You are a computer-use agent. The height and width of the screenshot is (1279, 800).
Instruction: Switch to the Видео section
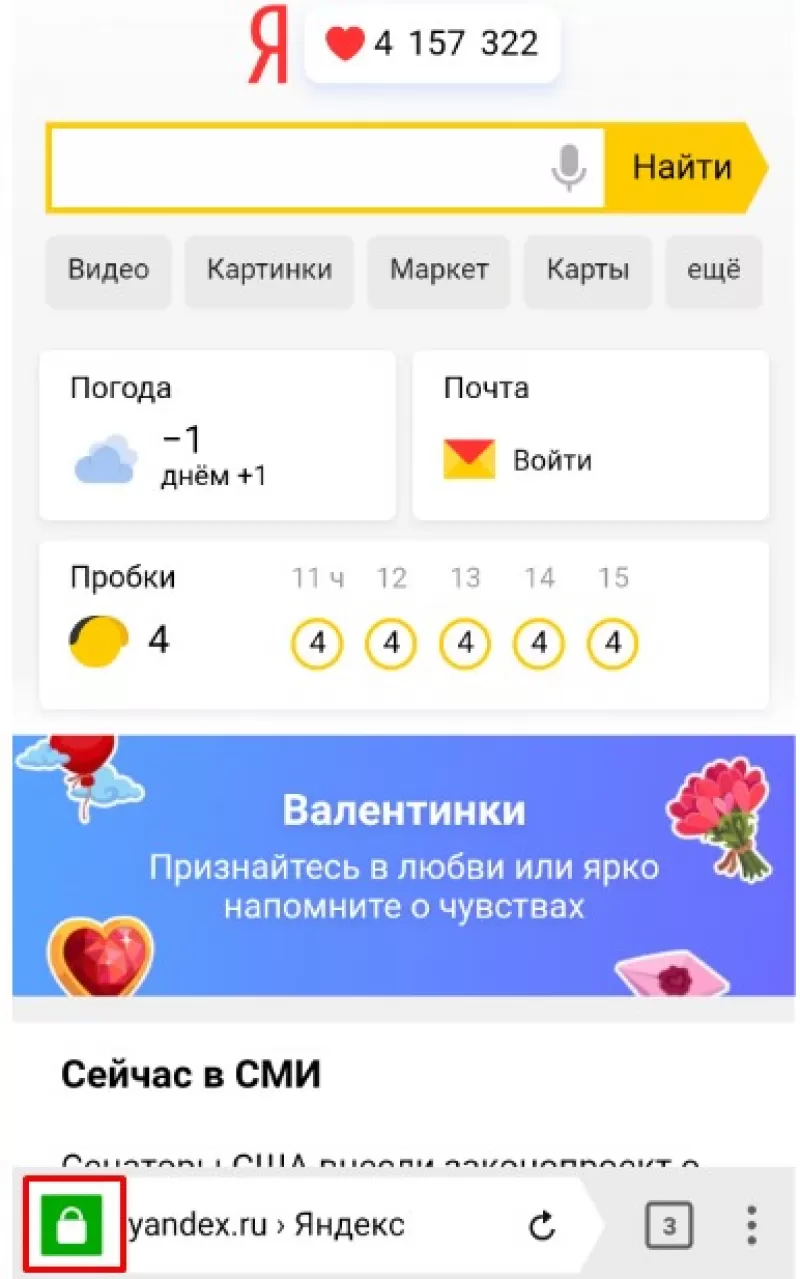[108, 270]
